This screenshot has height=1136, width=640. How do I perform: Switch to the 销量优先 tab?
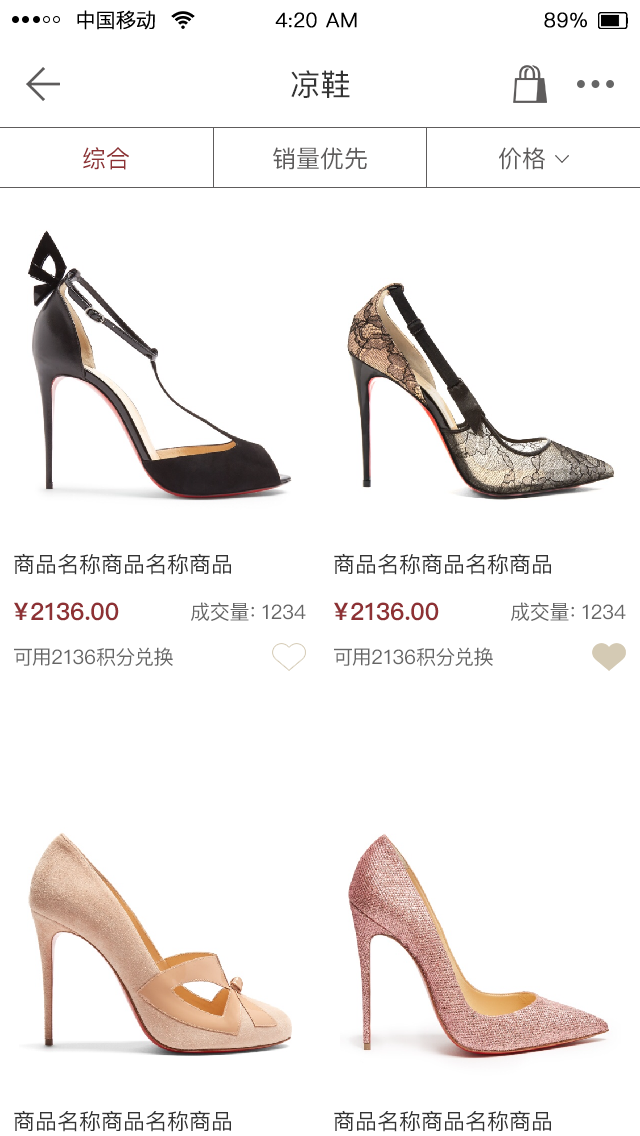(320, 158)
